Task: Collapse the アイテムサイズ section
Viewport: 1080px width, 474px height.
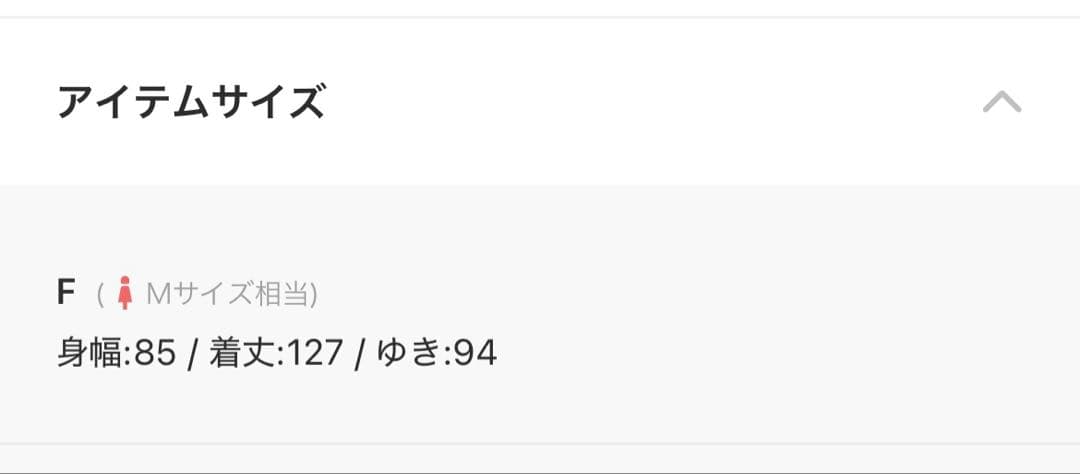Action: (1001, 101)
